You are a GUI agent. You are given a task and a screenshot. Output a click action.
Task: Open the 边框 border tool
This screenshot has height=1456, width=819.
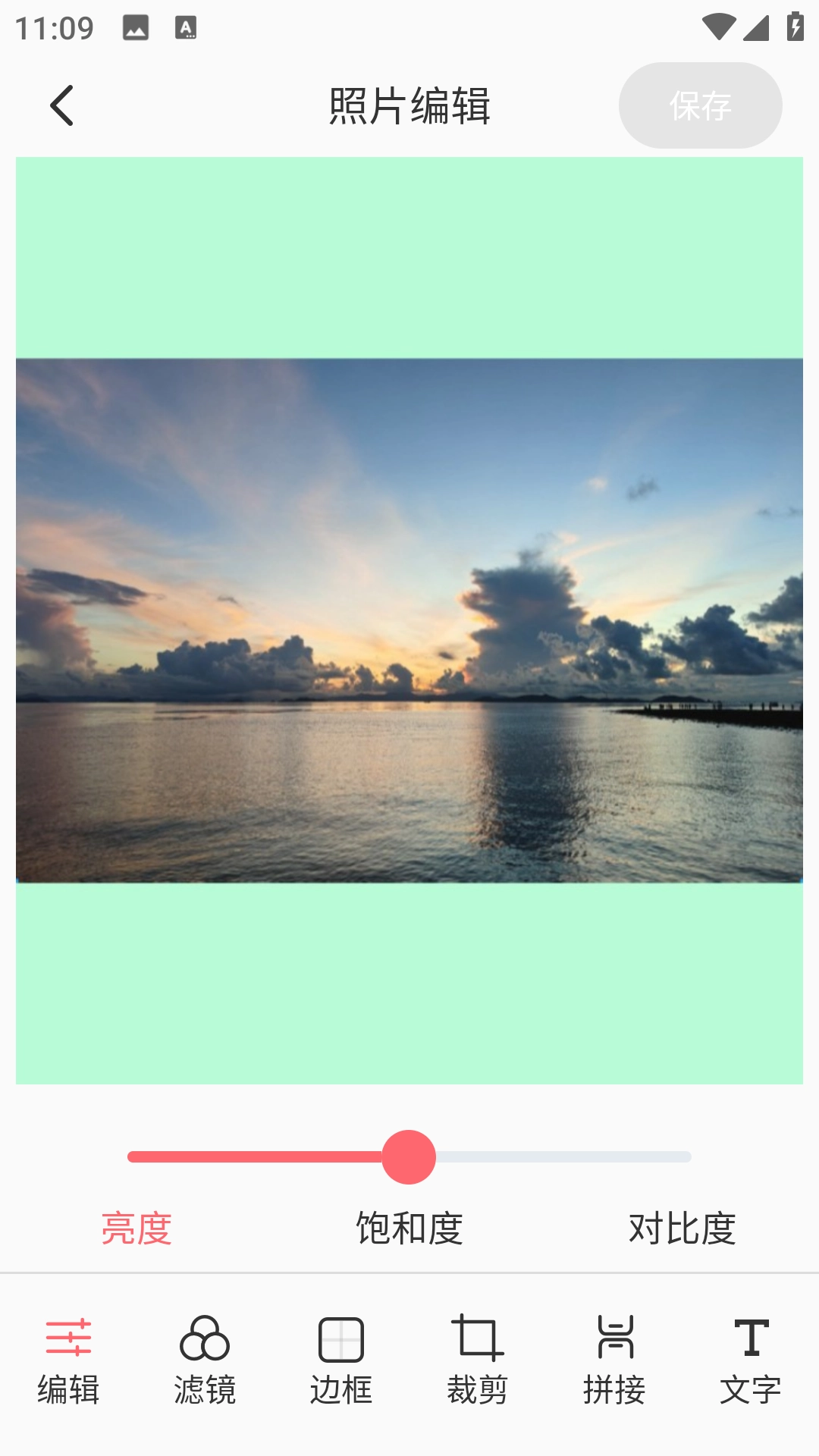[x=341, y=1361]
